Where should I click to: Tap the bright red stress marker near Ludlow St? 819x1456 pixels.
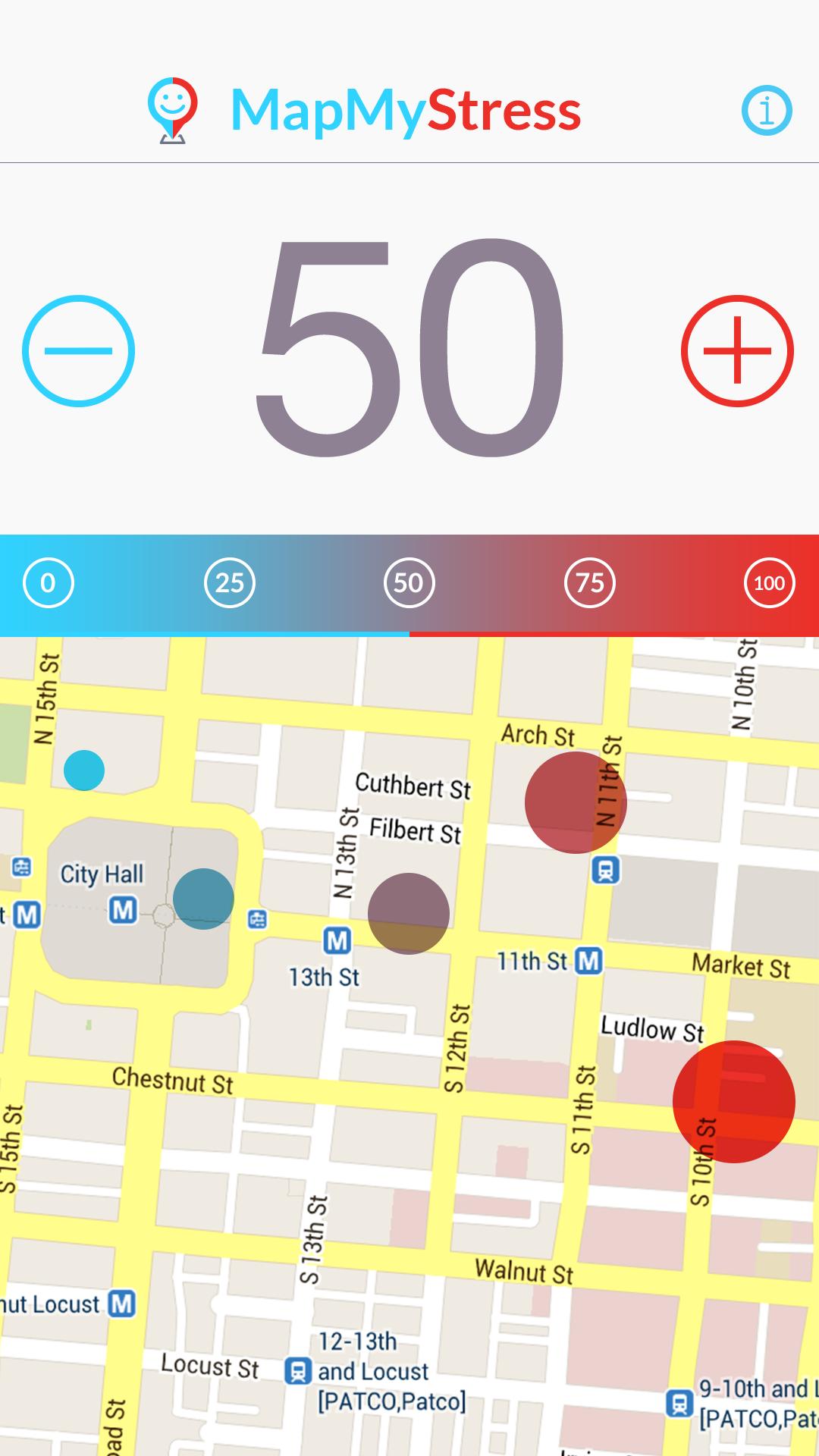click(x=733, y=1102)
